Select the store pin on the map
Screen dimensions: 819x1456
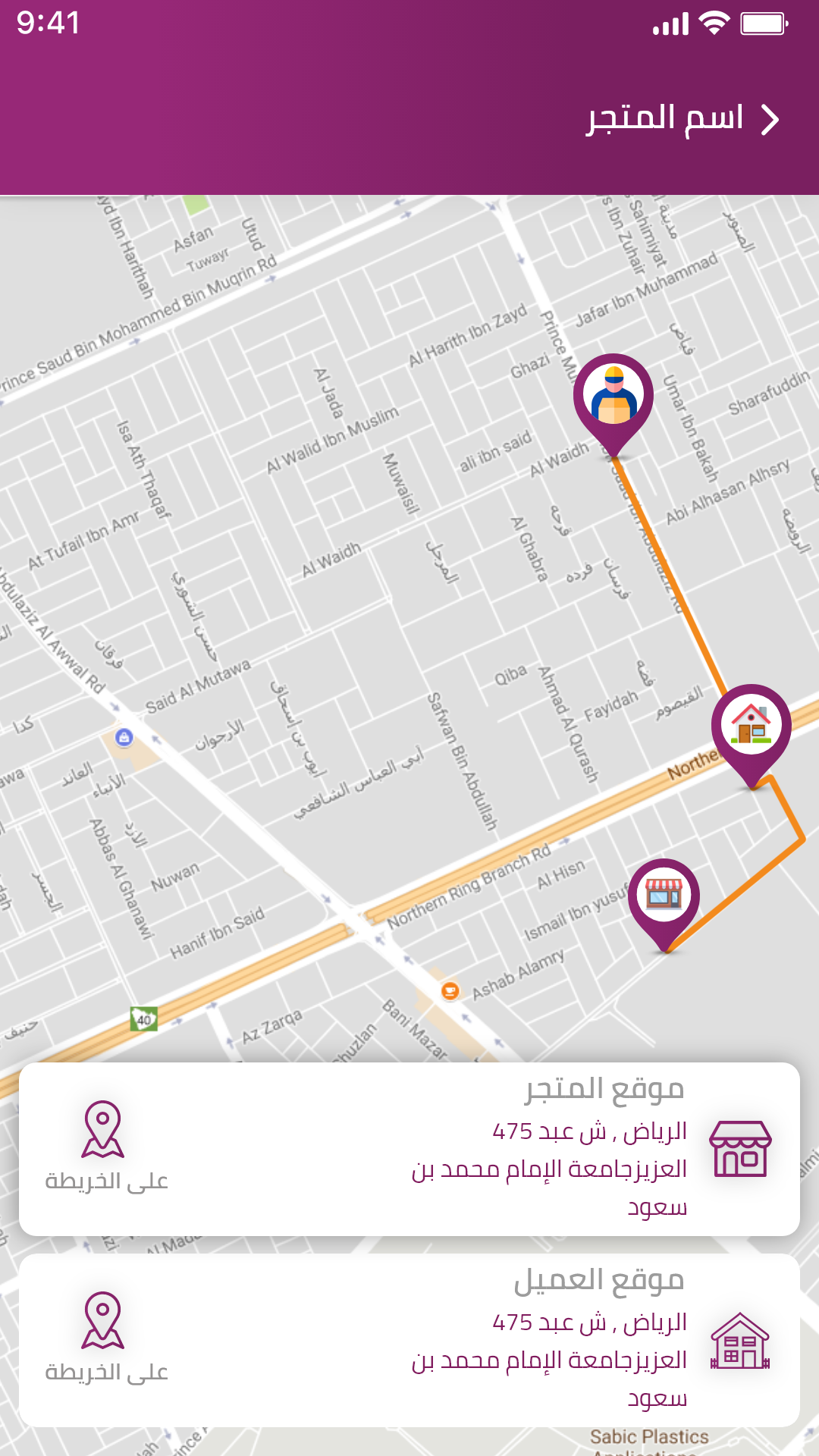click(x=664, y=904)
